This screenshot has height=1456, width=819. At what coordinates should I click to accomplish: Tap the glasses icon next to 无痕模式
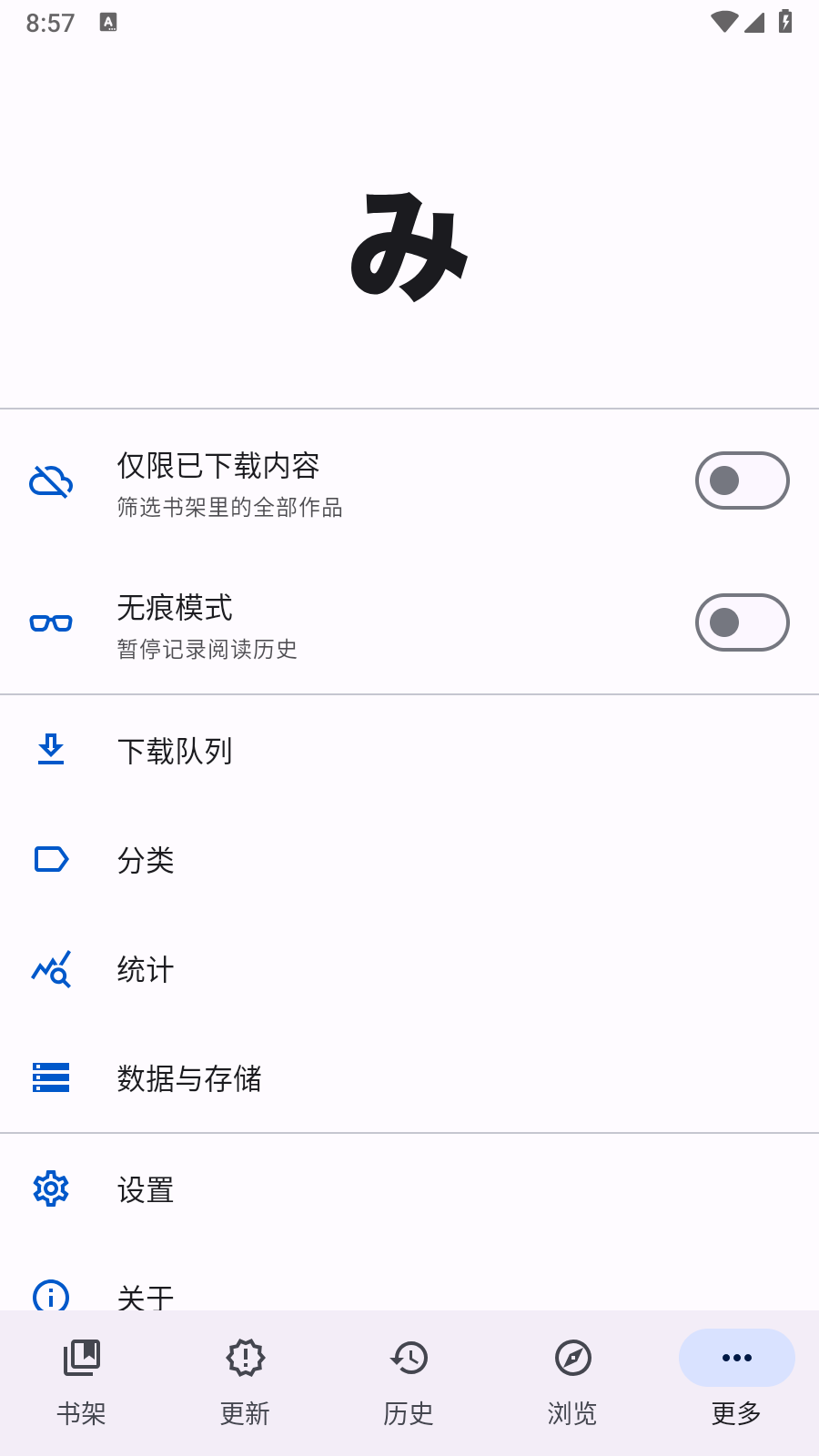click(x=50, y=622)
